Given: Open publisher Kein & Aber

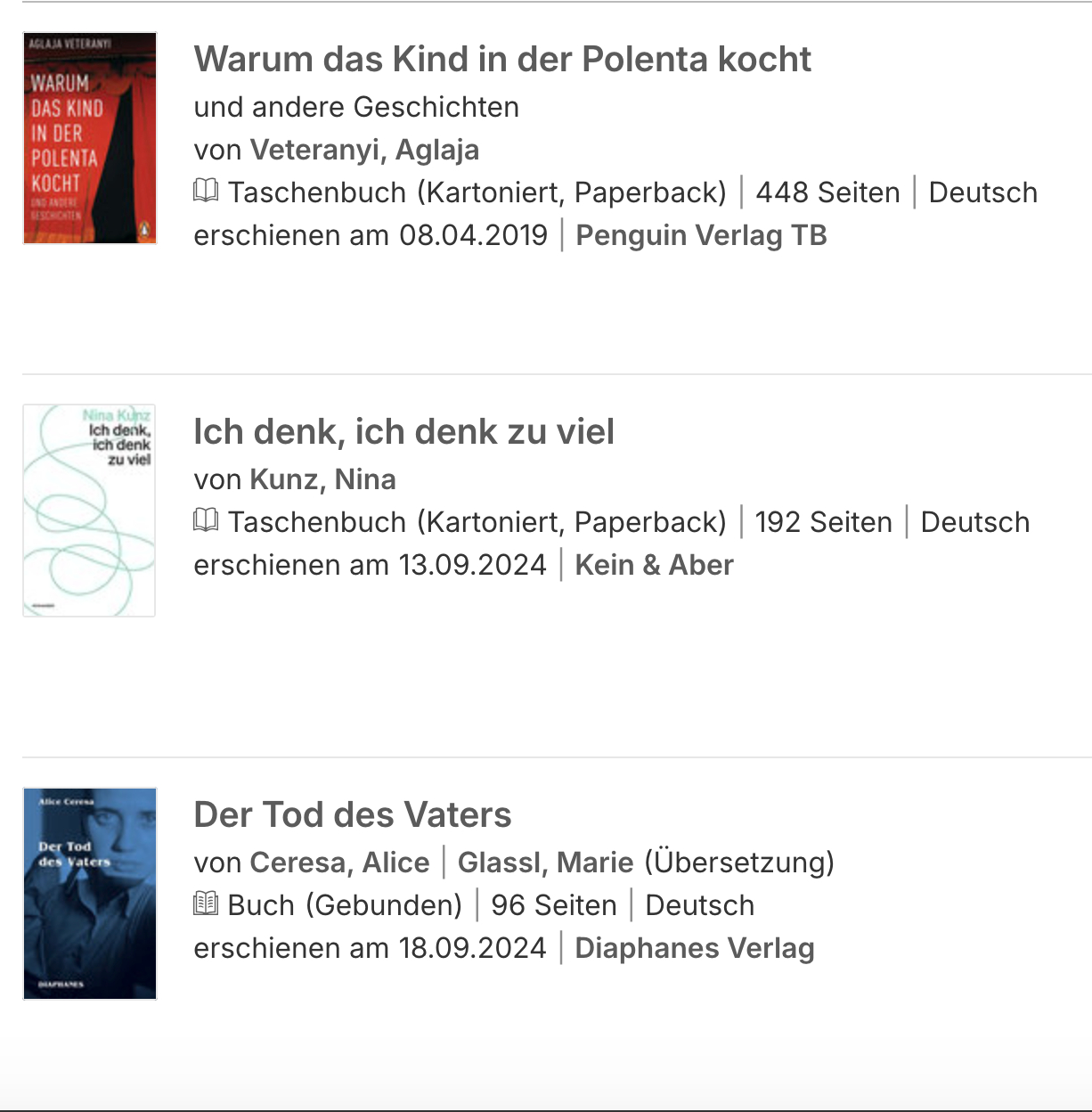Looking at the screenshot, I should tap(654, 565).
